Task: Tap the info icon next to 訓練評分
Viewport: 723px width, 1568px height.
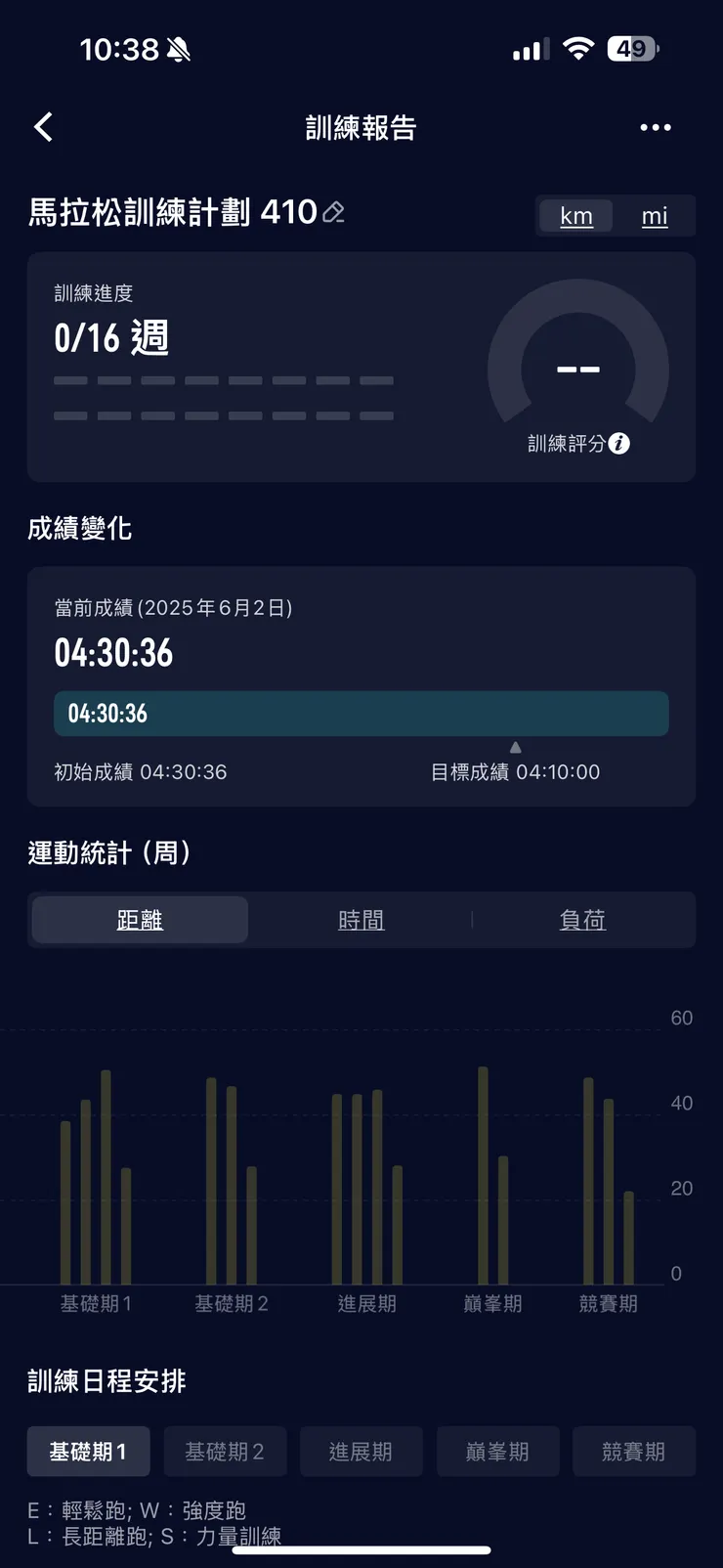Action: point(617,444)
